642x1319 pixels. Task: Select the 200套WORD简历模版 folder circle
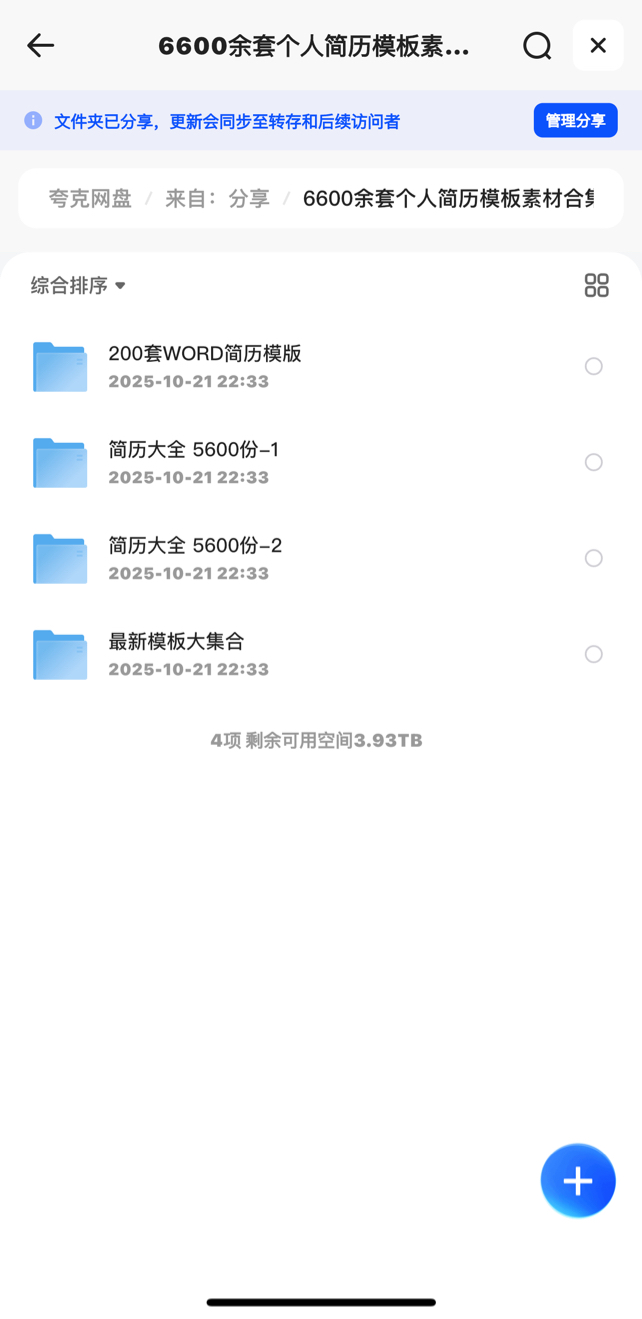tap(594, 367)
